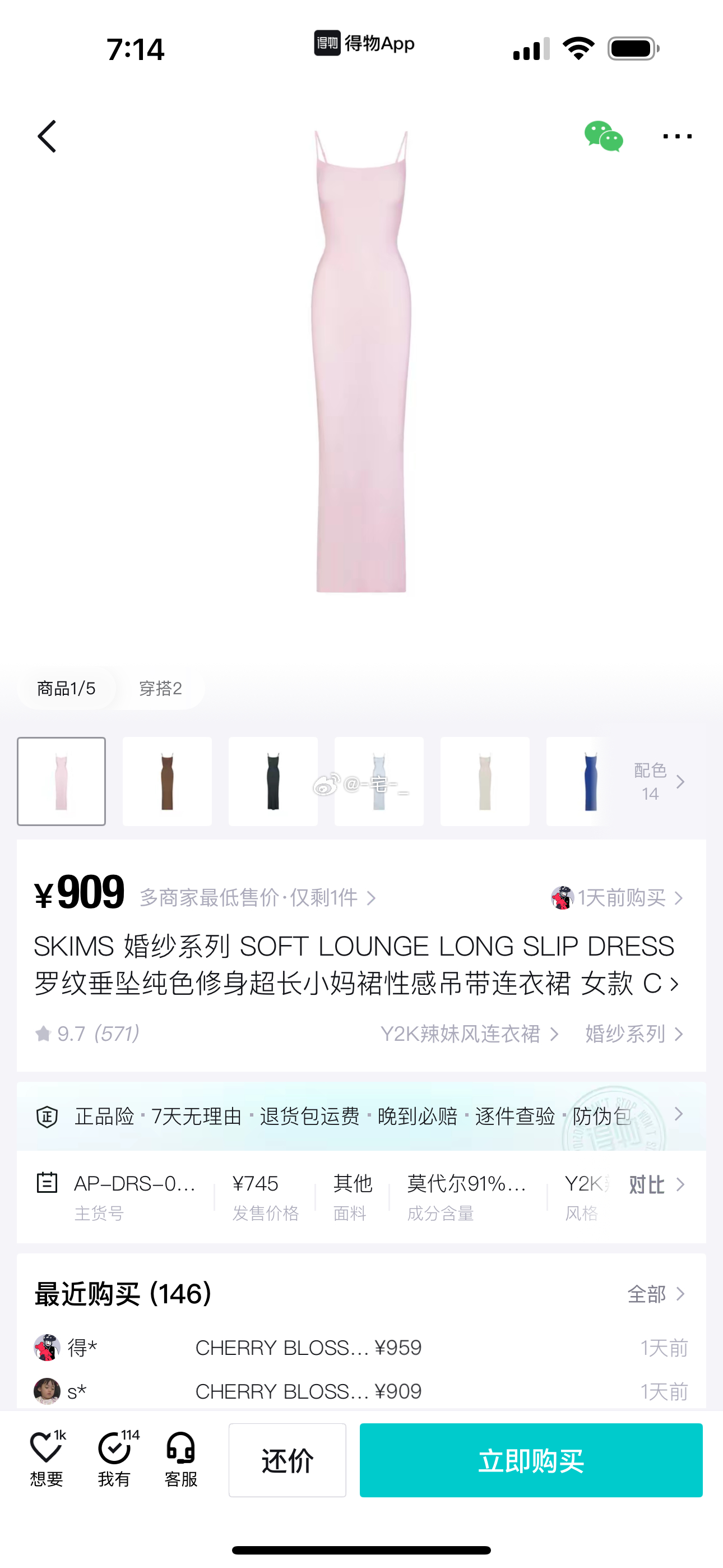Screen dimensions: 723x1568
Task: Select the brown dress color thumbnail
Action: (x=168, y=782)
